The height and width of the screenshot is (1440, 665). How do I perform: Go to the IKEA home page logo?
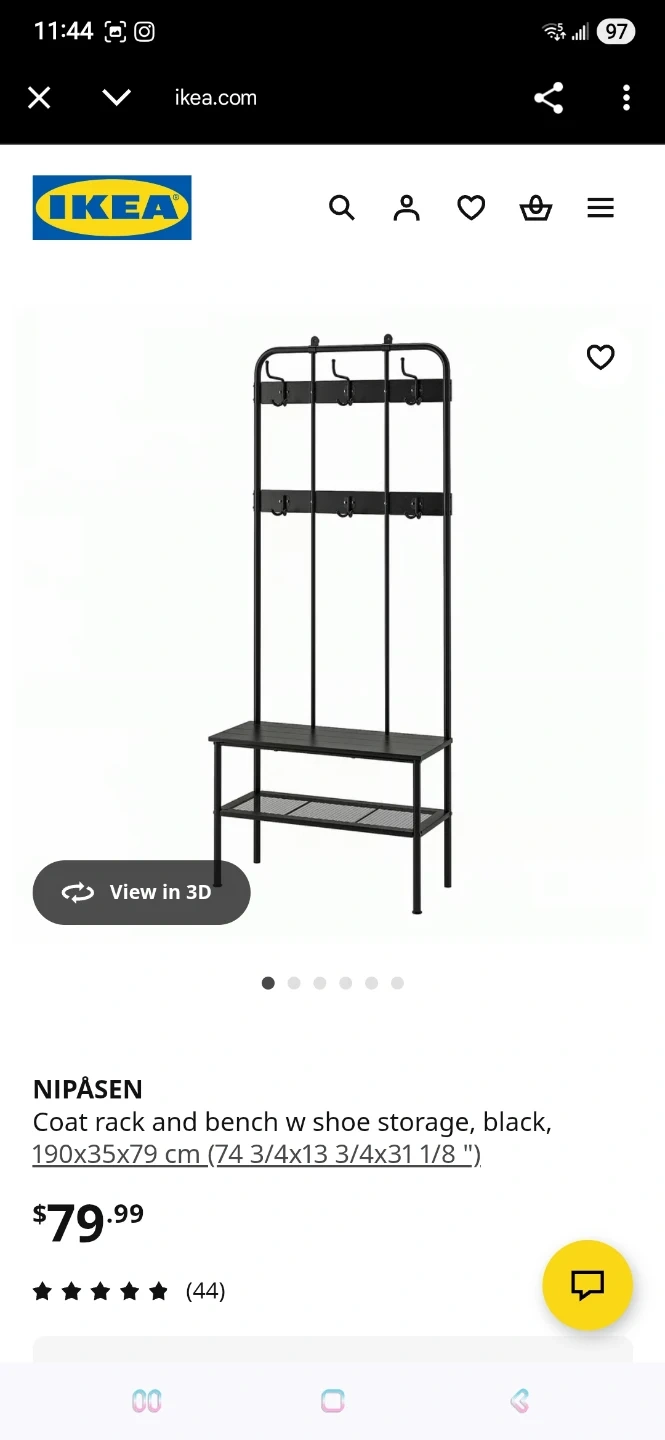point(112,208)
